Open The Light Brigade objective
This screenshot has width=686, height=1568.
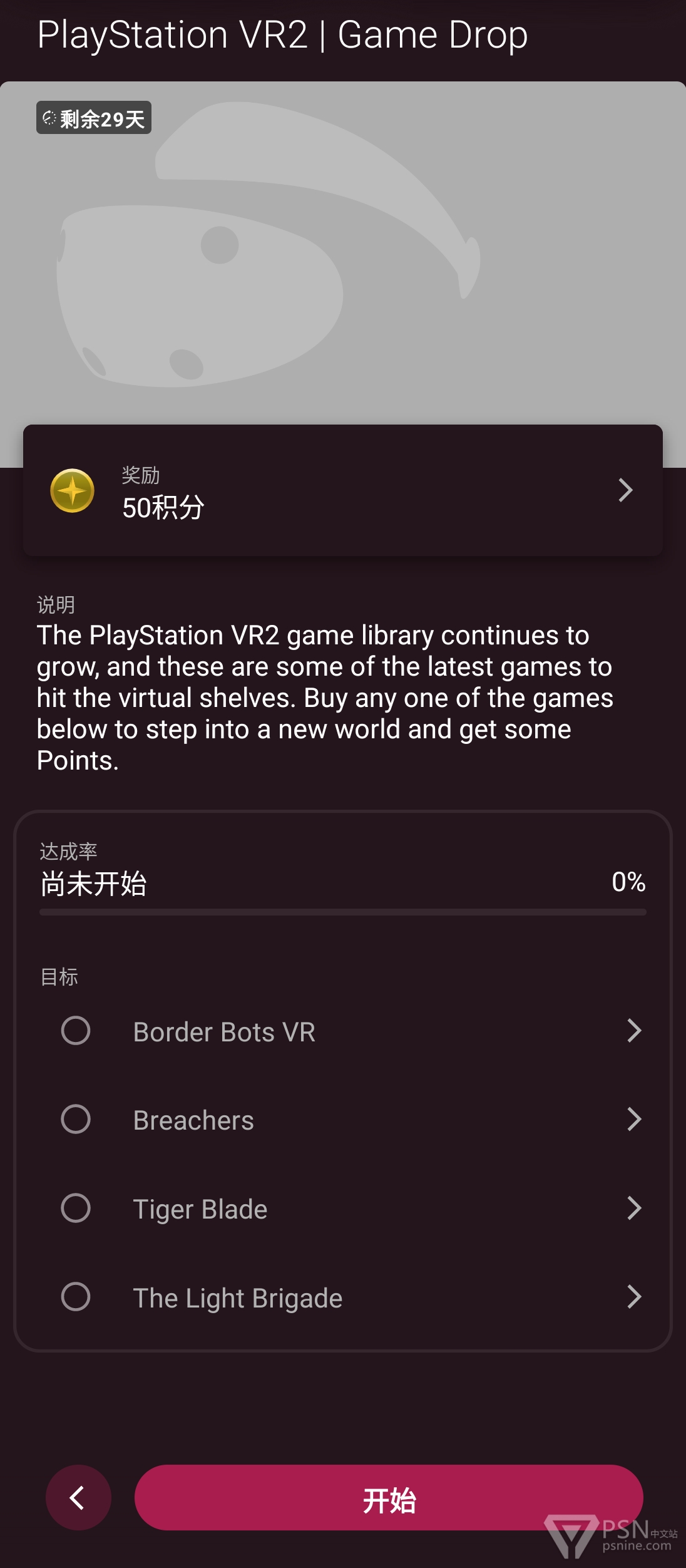pos(343,1297)
